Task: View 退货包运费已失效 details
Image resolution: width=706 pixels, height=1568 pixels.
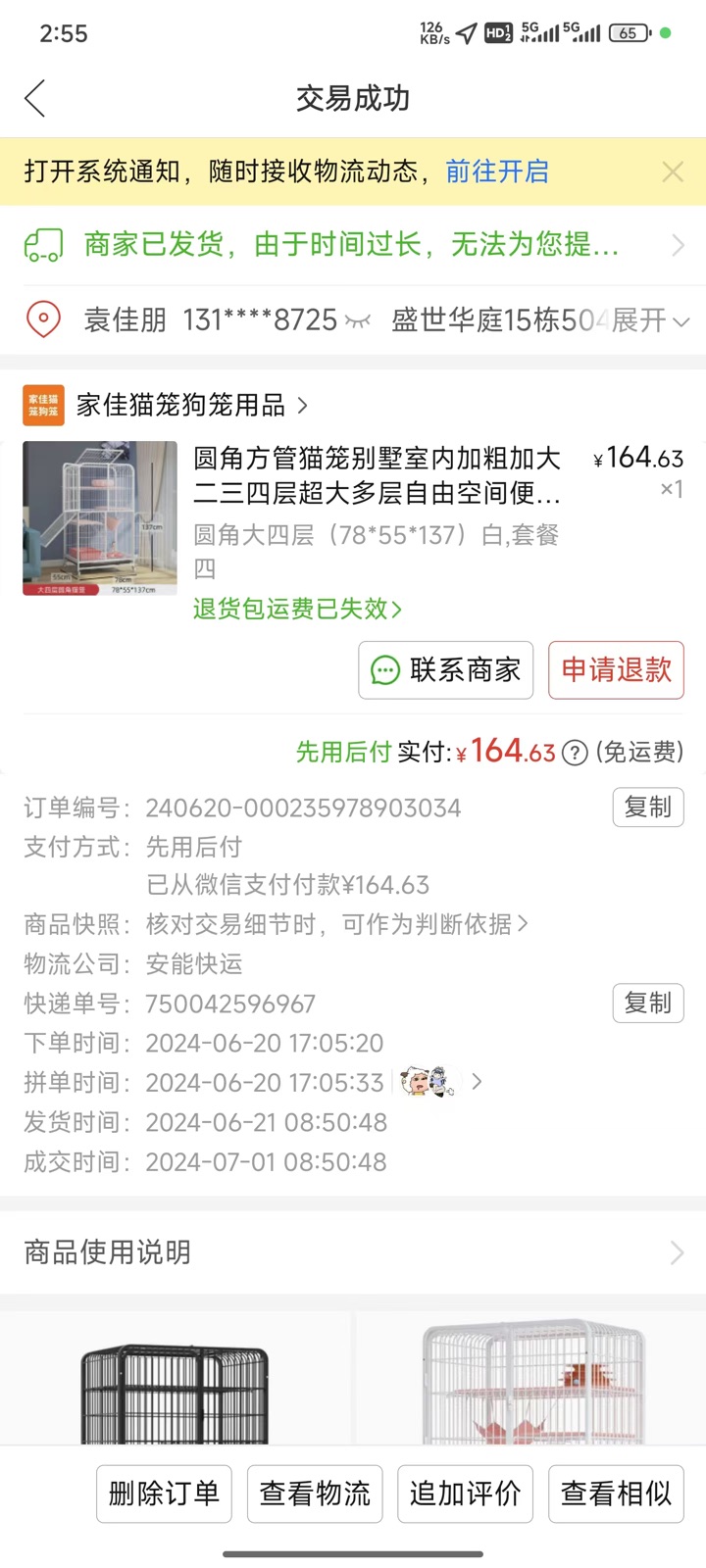Action: tap(297, 609)
